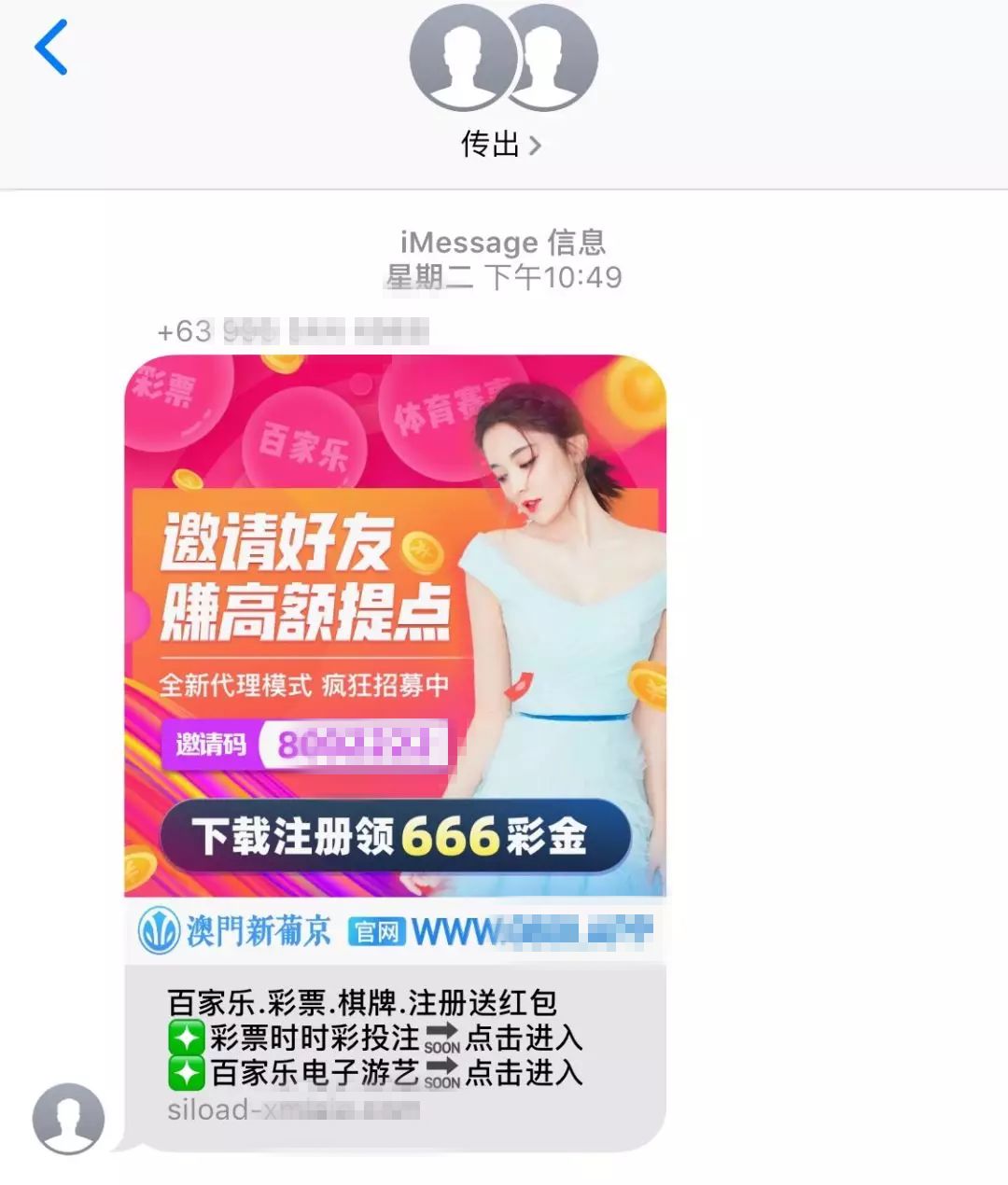Viewport: 1008px width, 1185px height.
Task: Open the first contact avatar icon
Action: point(461,58)
